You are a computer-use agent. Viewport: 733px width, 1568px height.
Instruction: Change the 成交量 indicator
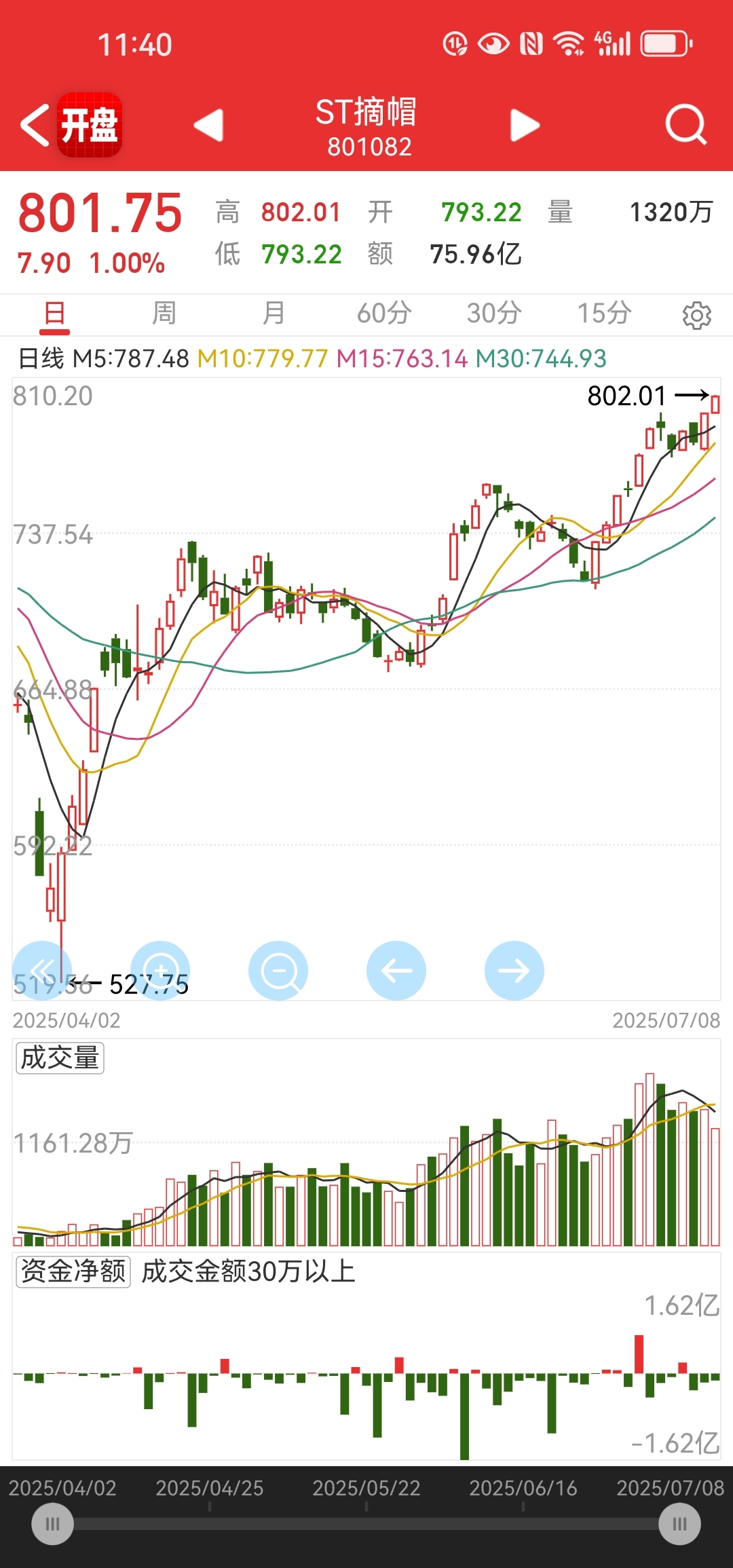pos(60,1058)
